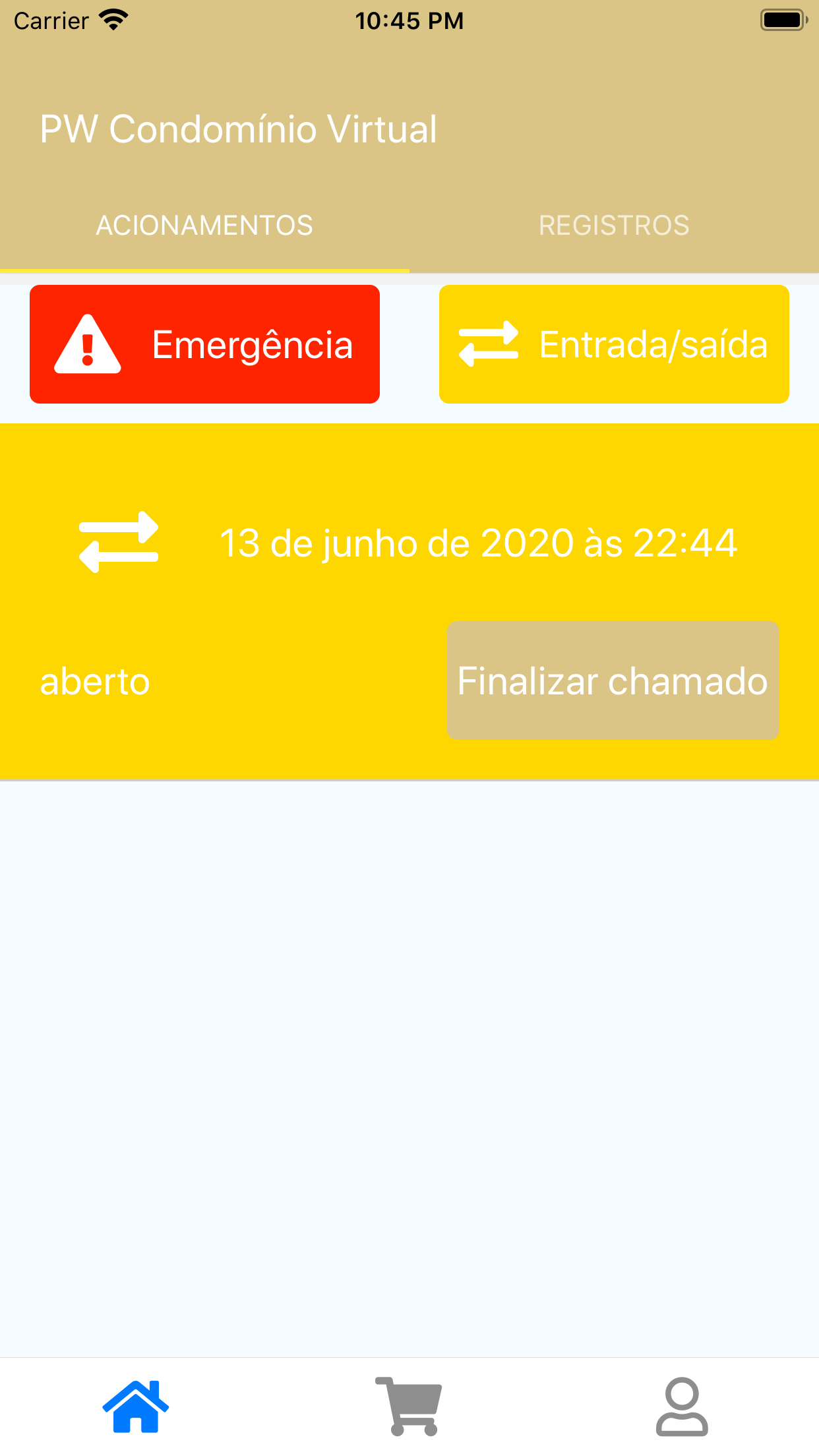The image size is (819, 1456).
Task: Click the yellow underline indicator below ACIONAMENTOS
Action: [x=204, y=270]
